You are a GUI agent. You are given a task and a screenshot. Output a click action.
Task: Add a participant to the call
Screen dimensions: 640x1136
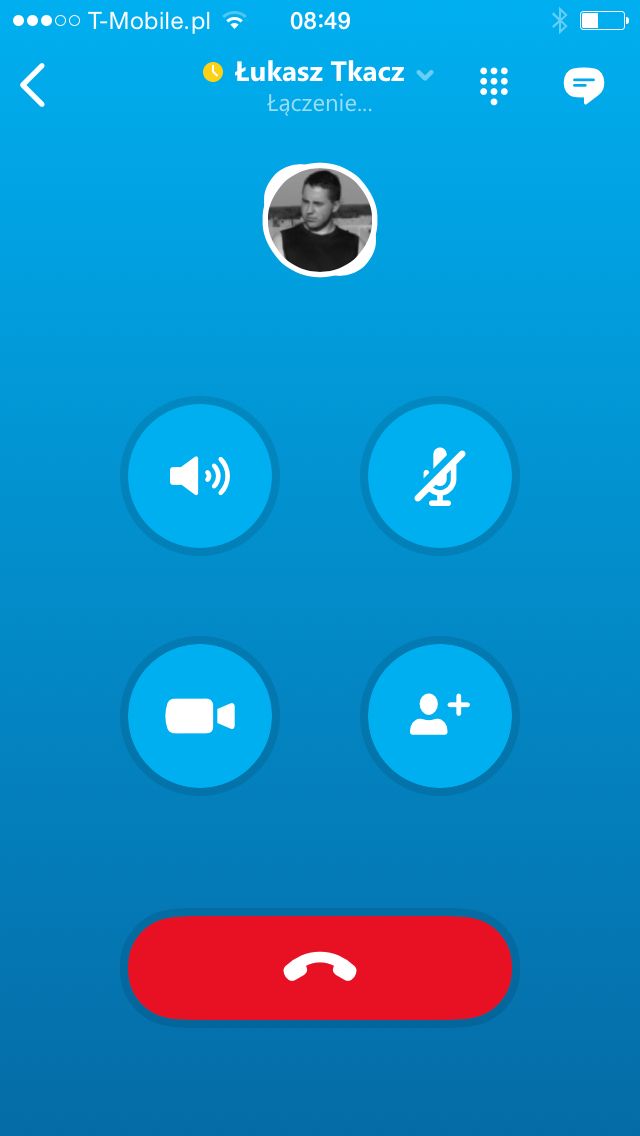pyautogui.click(x=440, y=716)
